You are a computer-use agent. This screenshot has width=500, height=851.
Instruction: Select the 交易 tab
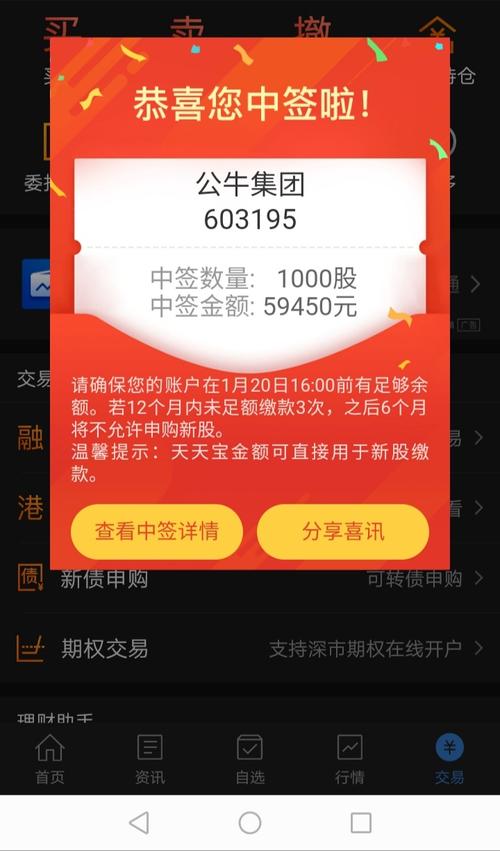(450, 759)
